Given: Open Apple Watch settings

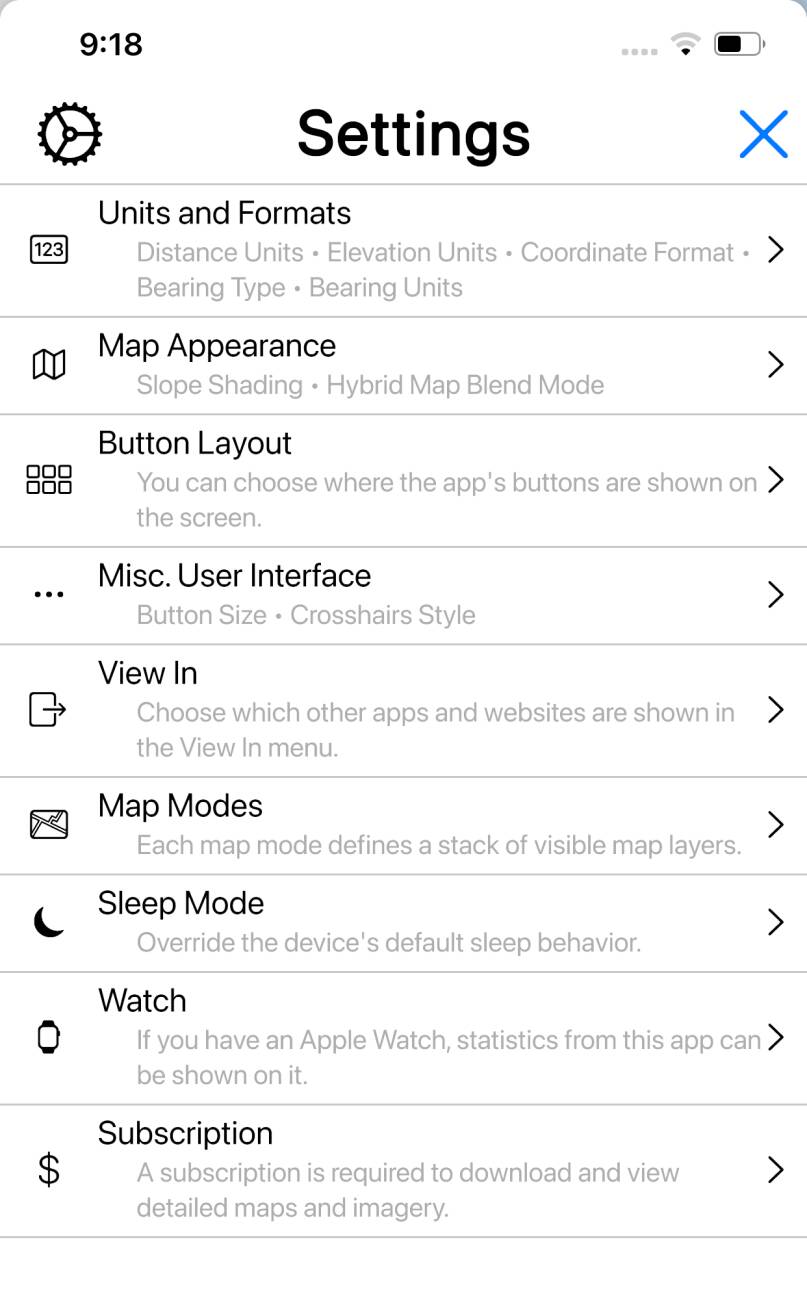Looking at the screenshot, I should (403, 1037).
